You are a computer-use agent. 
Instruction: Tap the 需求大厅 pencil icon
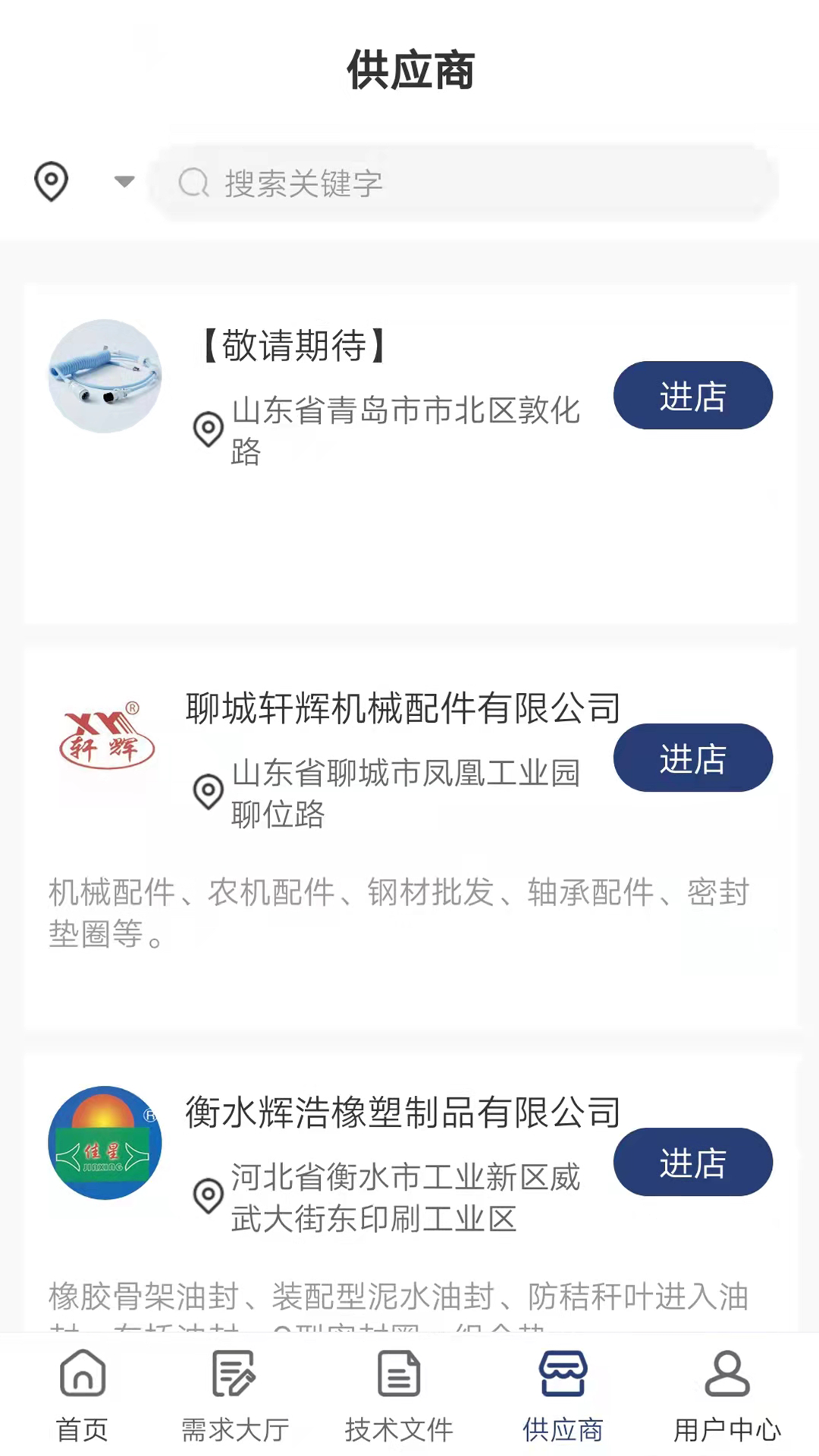tap(234, 1374)
